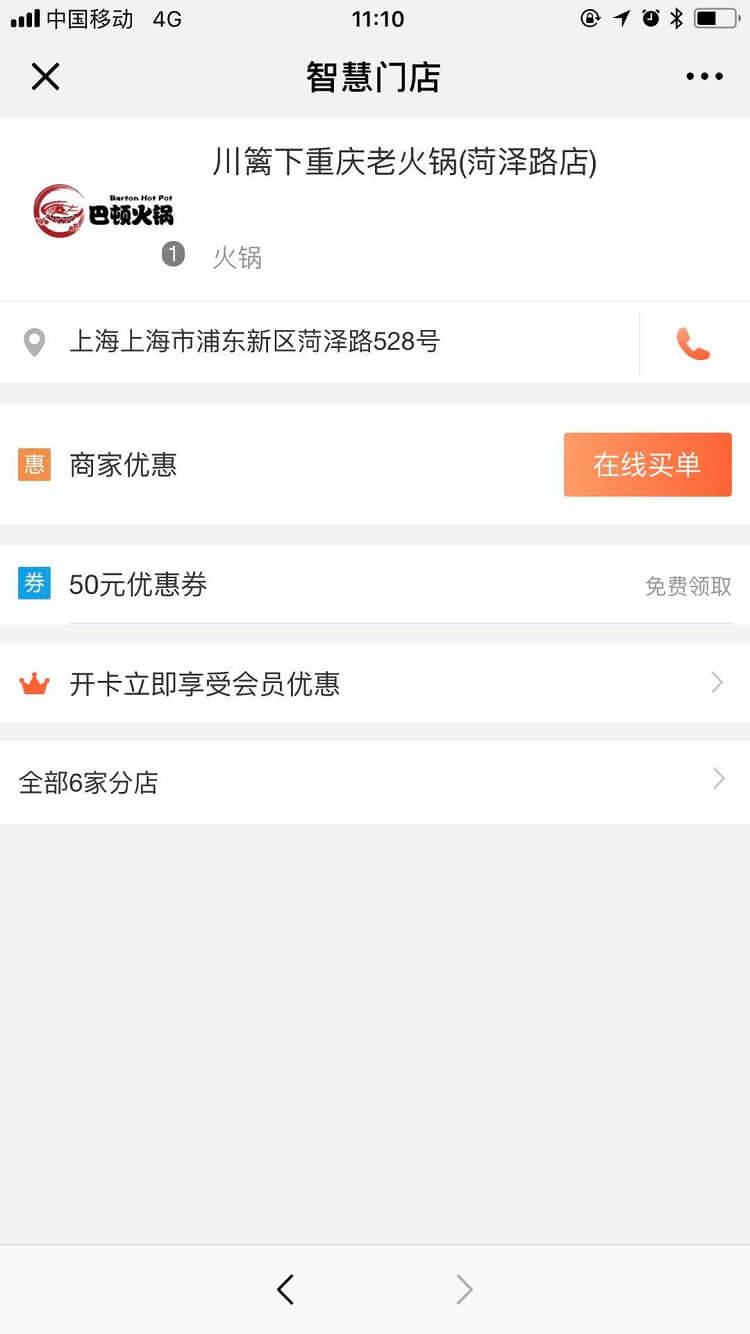The height and width of the screenshot is (1334, 750).
Task: Claim the 50元优惠券 coupon
Action: pyautogui.click(x=688, y=586)
